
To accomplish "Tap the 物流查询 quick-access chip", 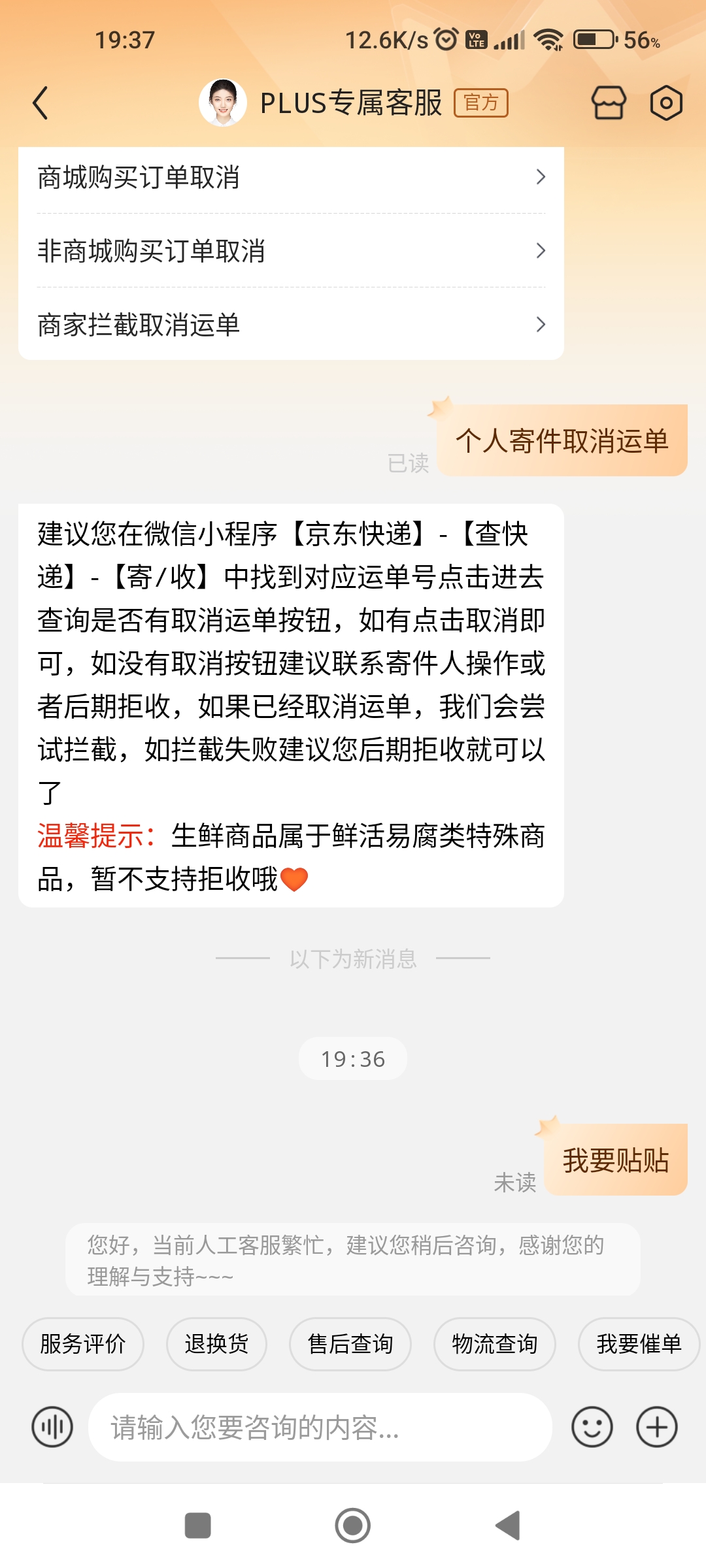I will 494,1344.
